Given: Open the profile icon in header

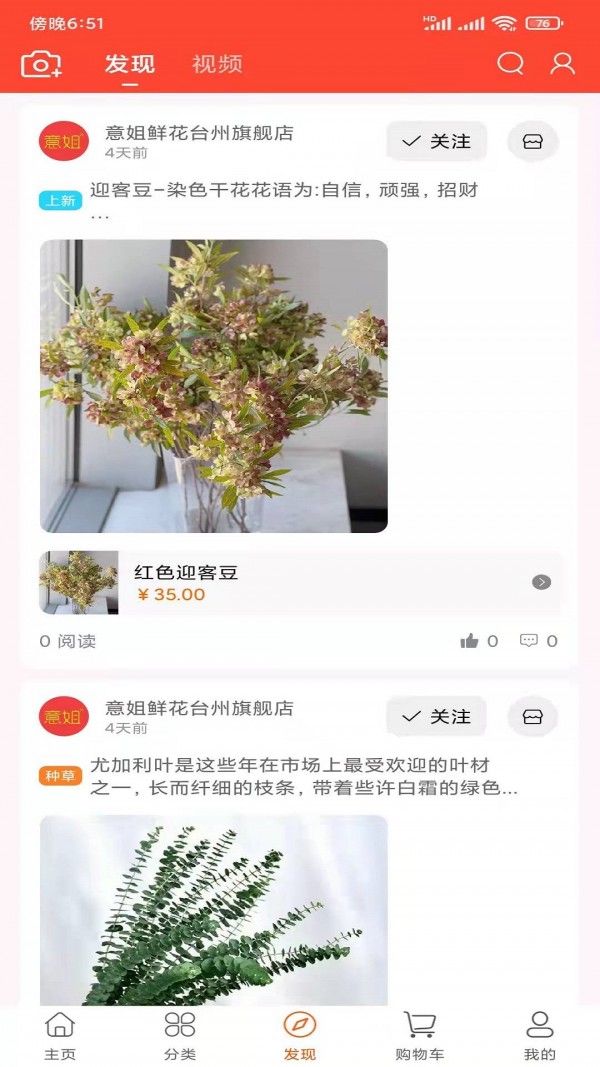Looking at the screenshot, I should click(x=563, y=64).
